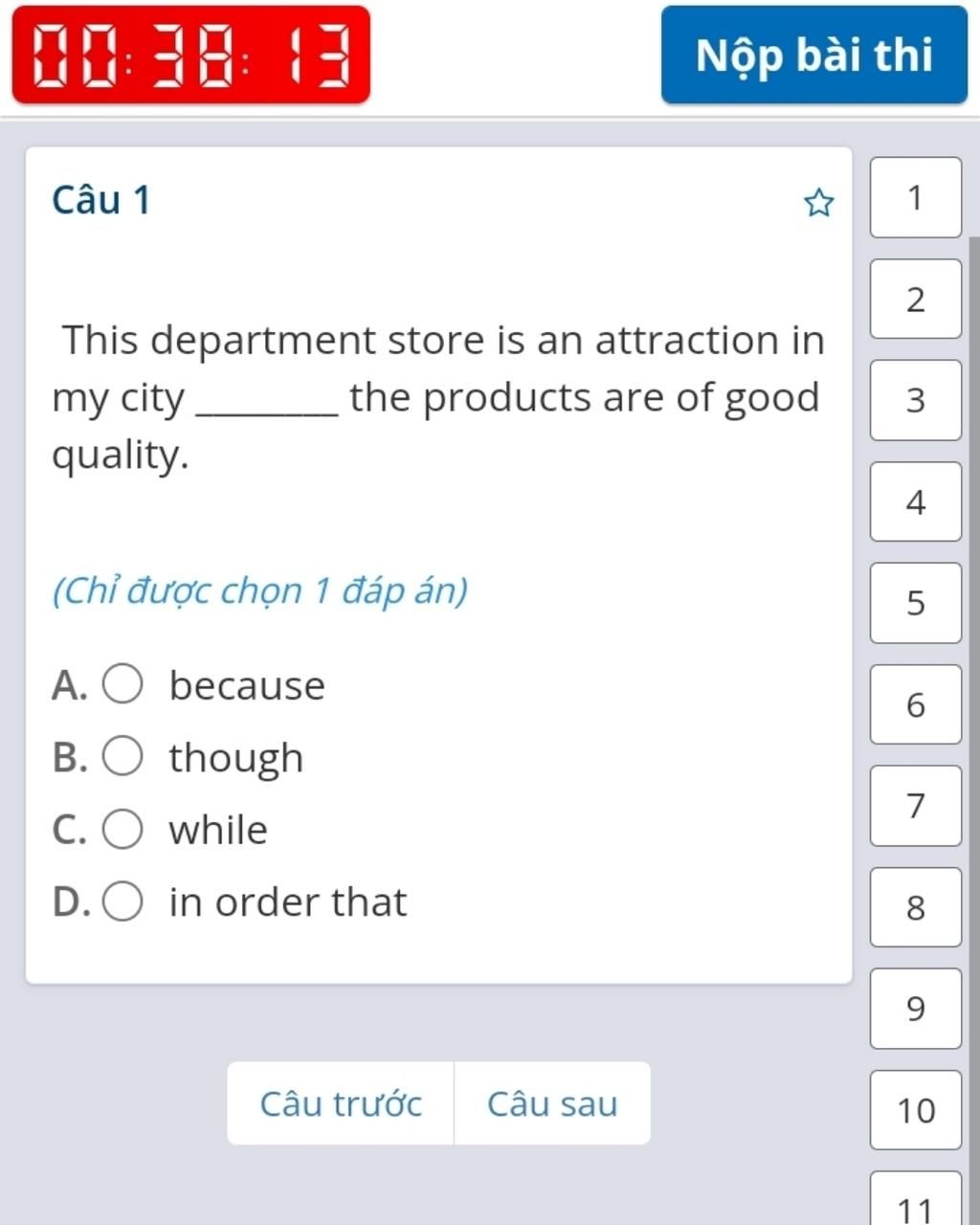Open question 11 from the list

tap(915, 1203)
